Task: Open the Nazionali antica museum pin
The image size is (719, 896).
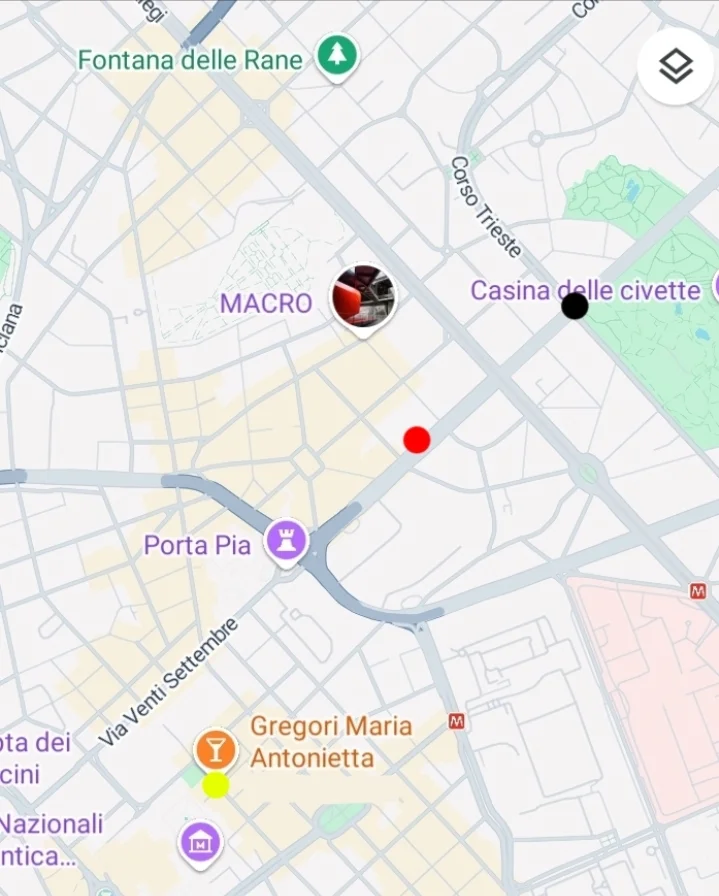Action: click(x=202, y=842)
